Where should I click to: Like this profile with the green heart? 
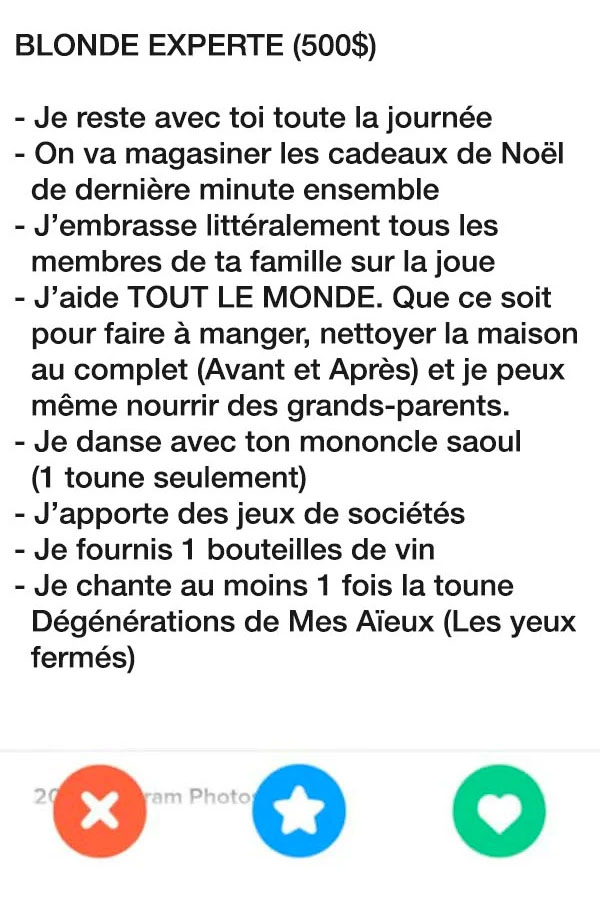tap(499, 811)
